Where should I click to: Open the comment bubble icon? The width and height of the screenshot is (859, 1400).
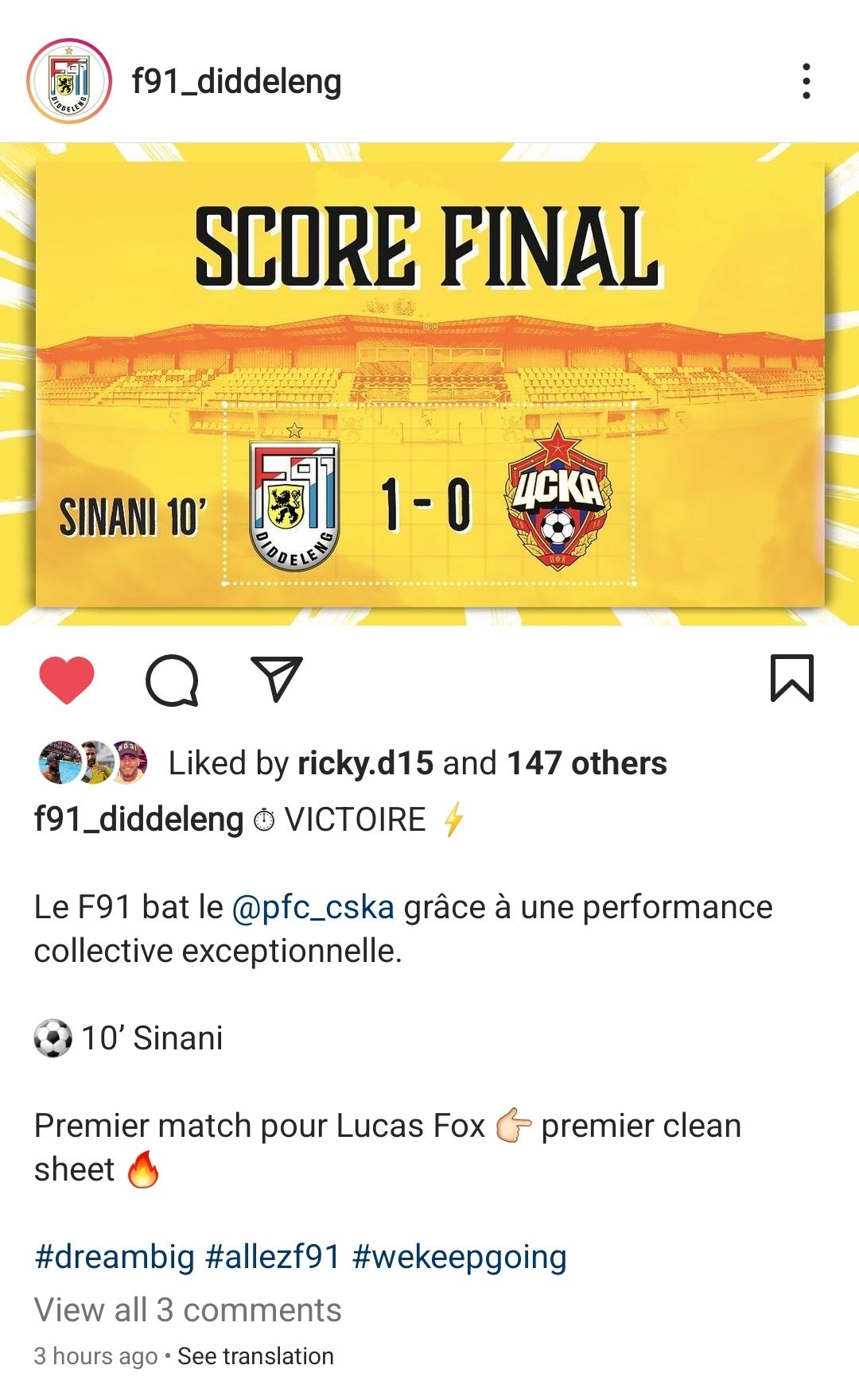172,680
